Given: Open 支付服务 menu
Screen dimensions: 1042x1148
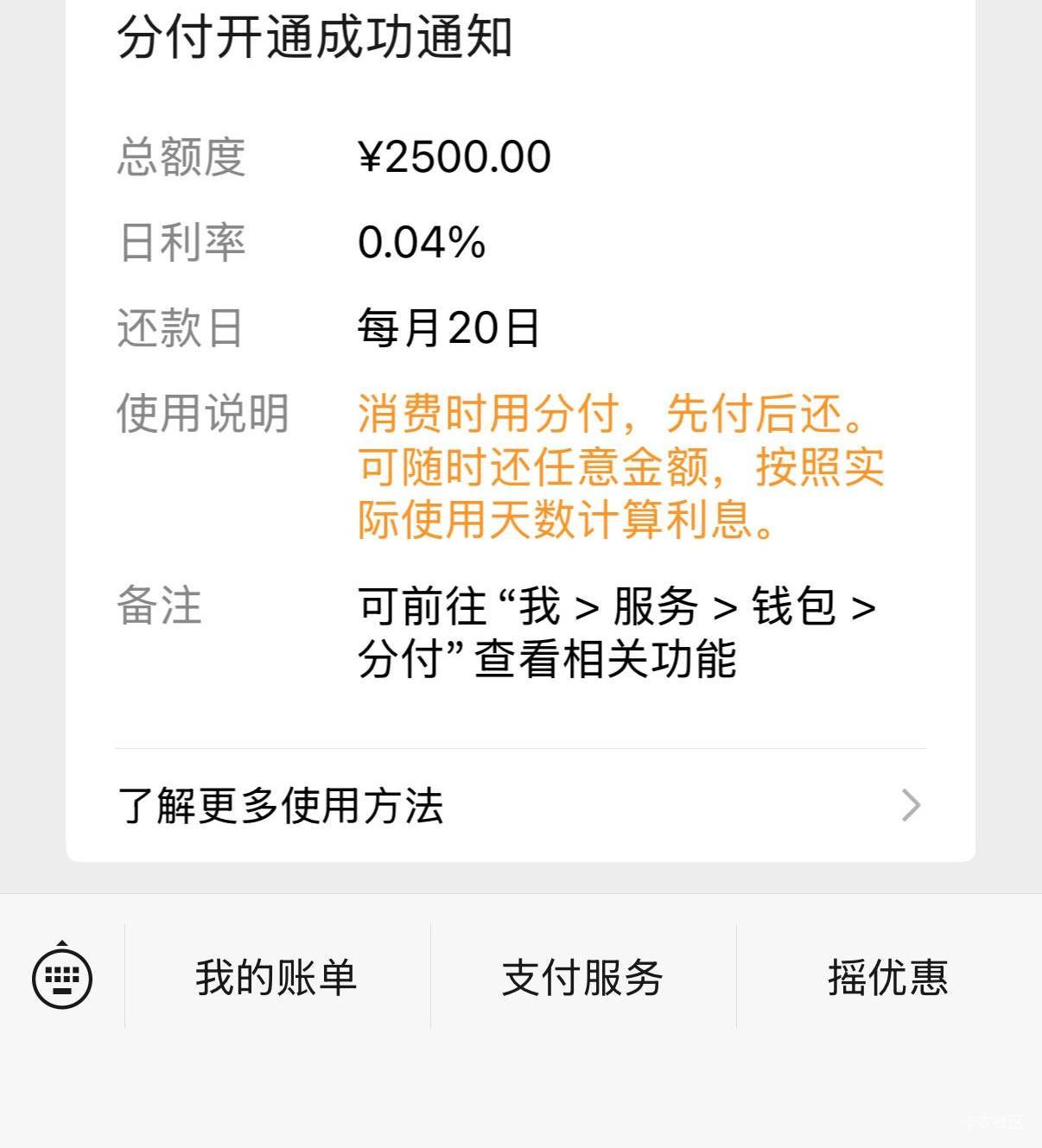Looking at the screenshot, I should (583, 977).
